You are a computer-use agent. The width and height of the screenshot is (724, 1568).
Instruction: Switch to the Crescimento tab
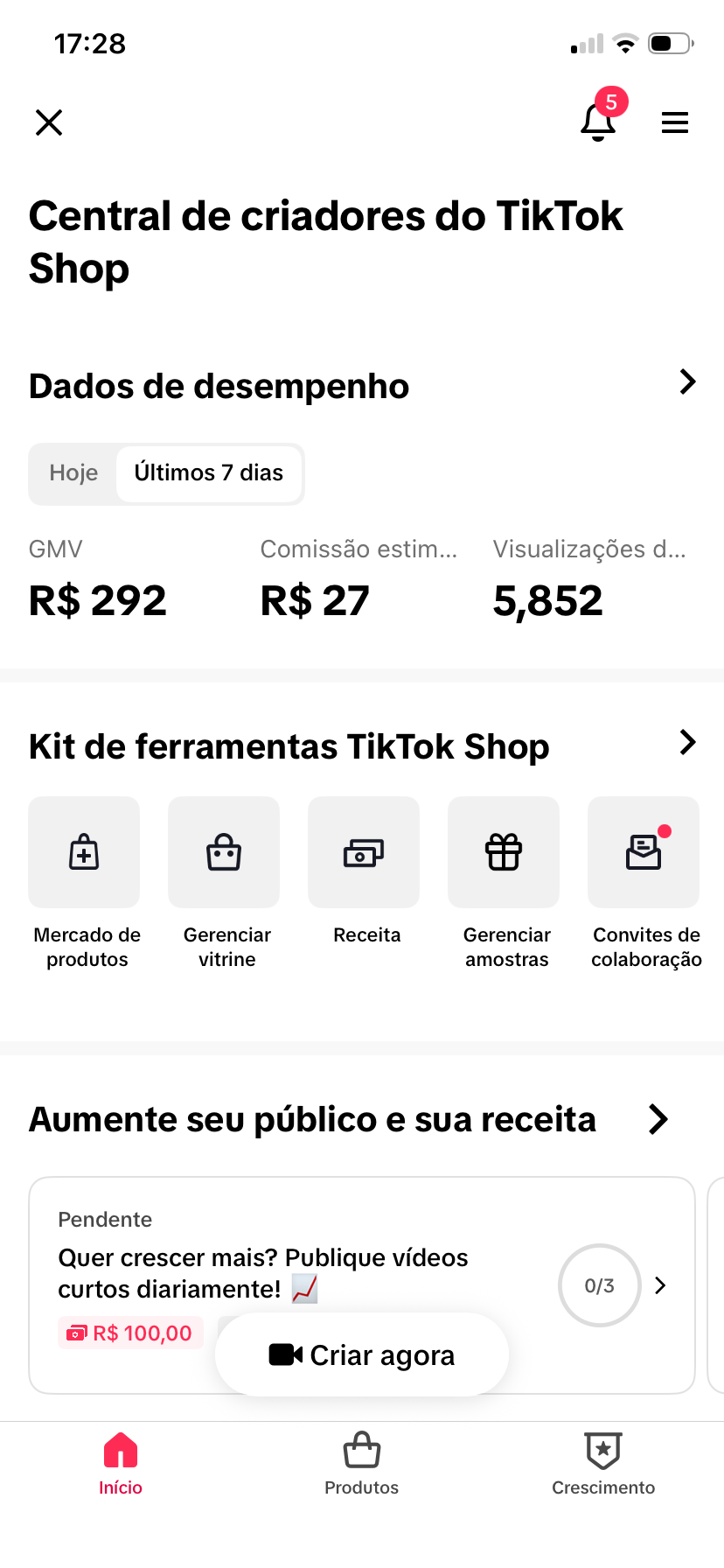pyautogui.click(x=603, y=1463)
